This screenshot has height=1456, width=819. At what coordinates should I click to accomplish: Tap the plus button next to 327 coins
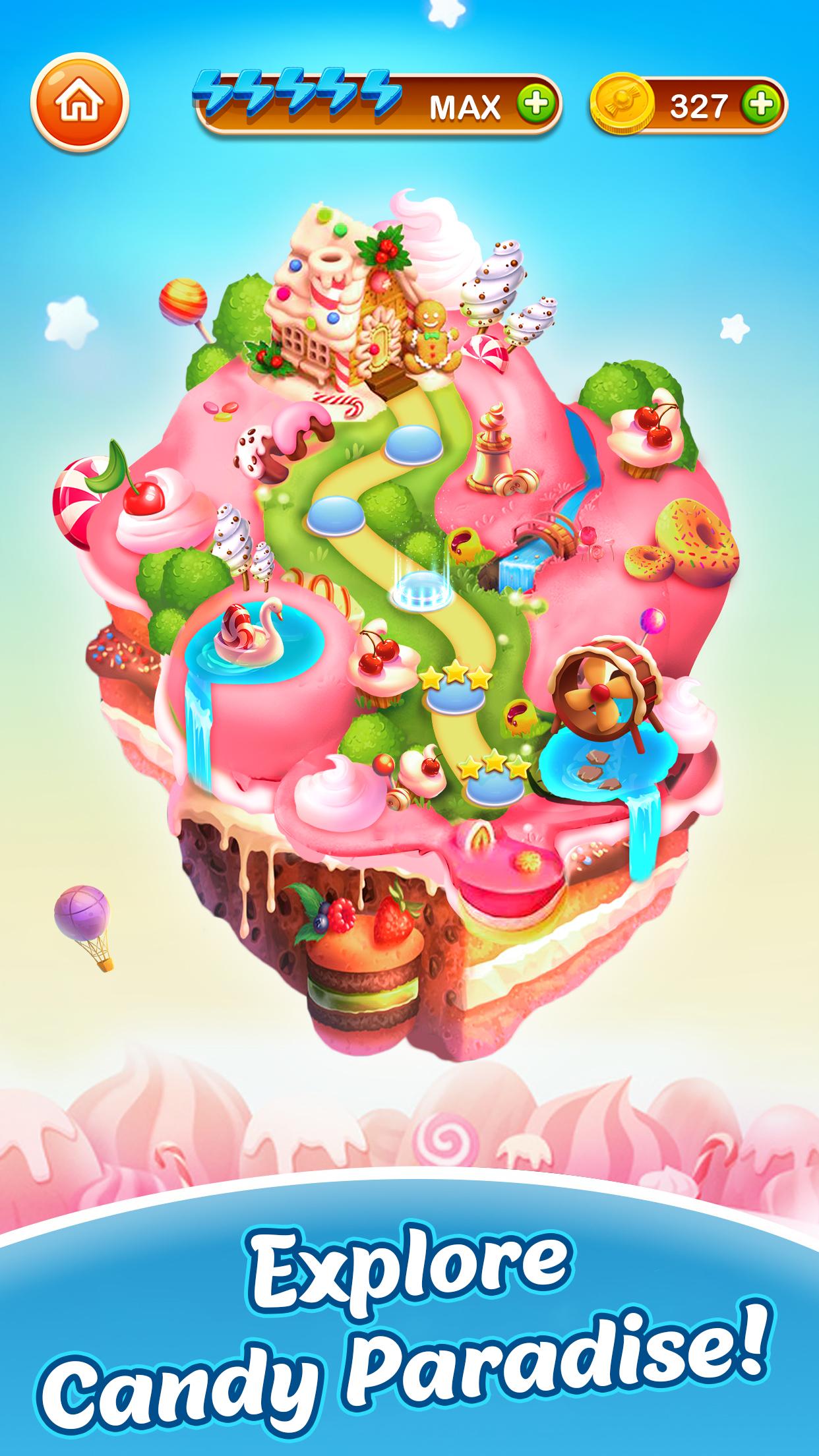[x=762, y=104]
